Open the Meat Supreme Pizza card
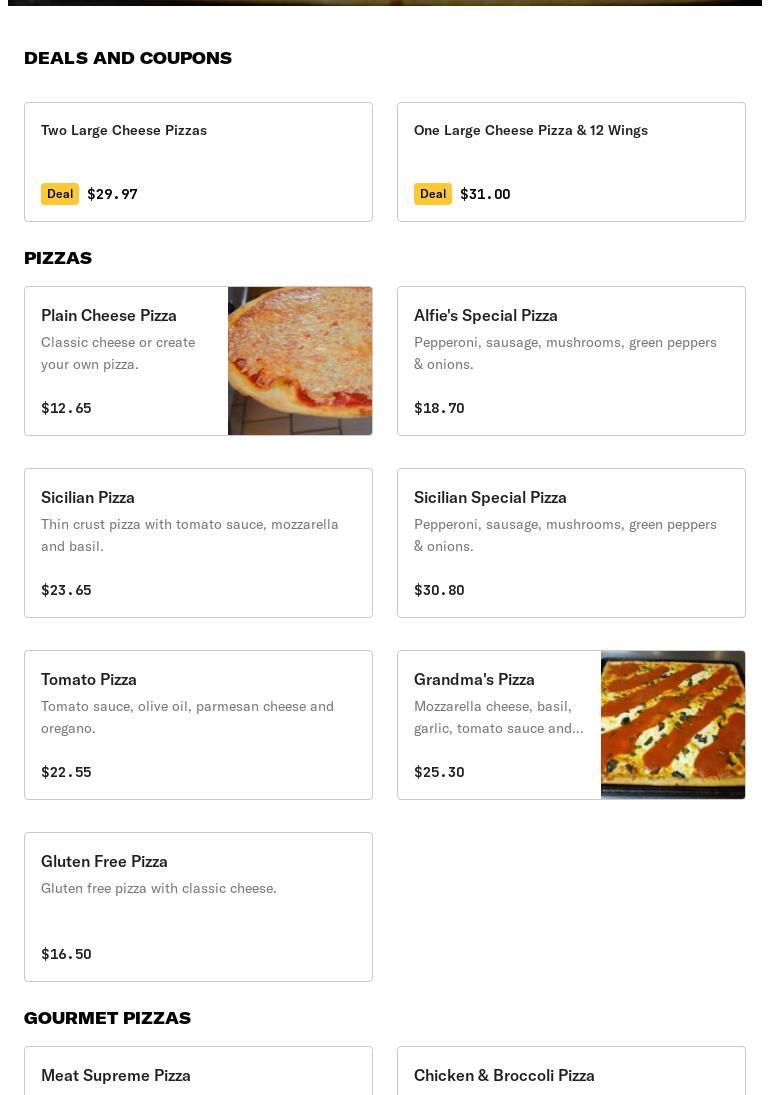This screenshot has width=770, height=1095. [198, 1074]
